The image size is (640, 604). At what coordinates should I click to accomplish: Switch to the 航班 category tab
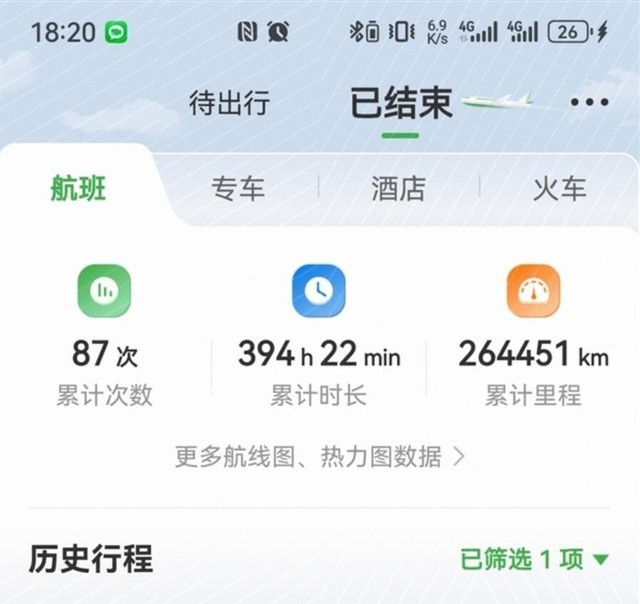pyautogui.click(x=79, y=188)
